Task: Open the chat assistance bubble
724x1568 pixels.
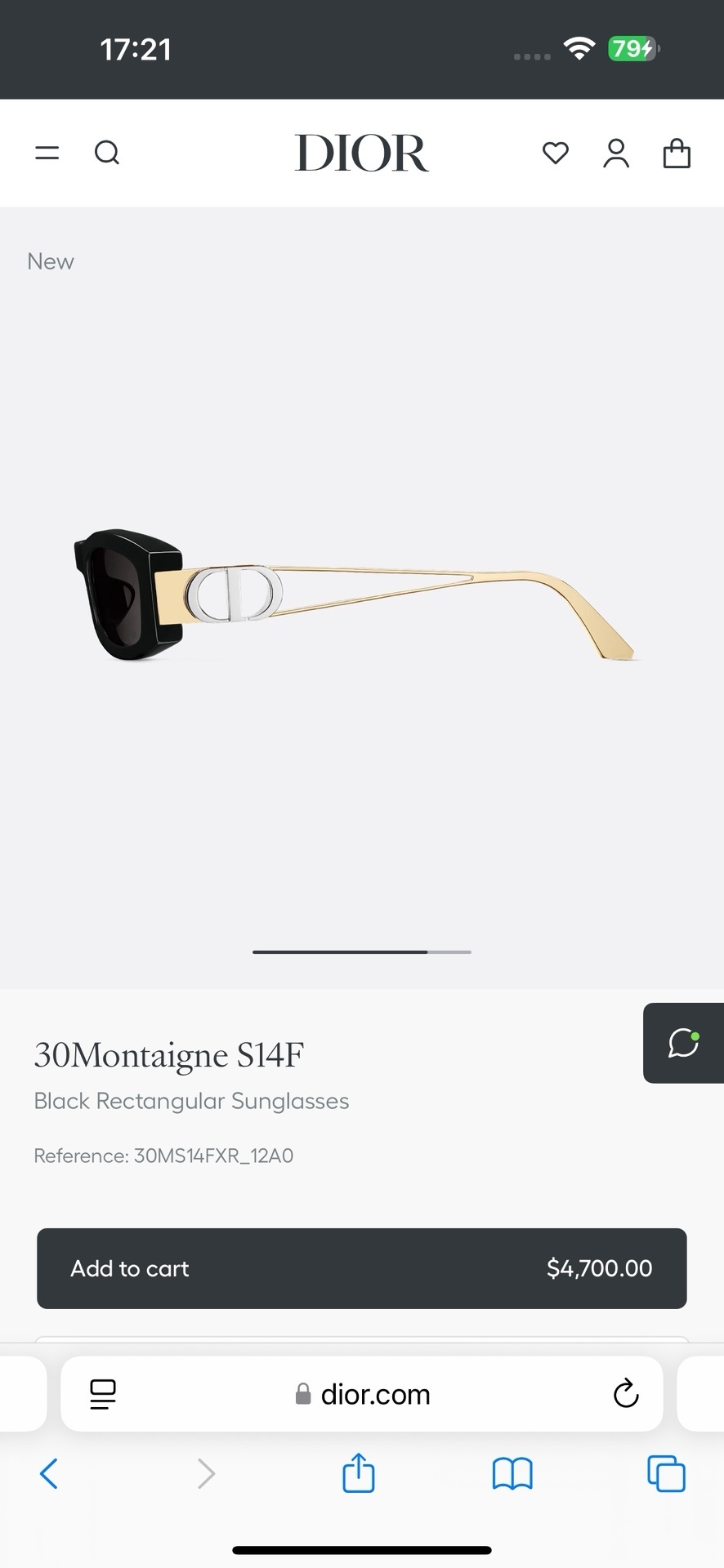Action: point(683,1043)
